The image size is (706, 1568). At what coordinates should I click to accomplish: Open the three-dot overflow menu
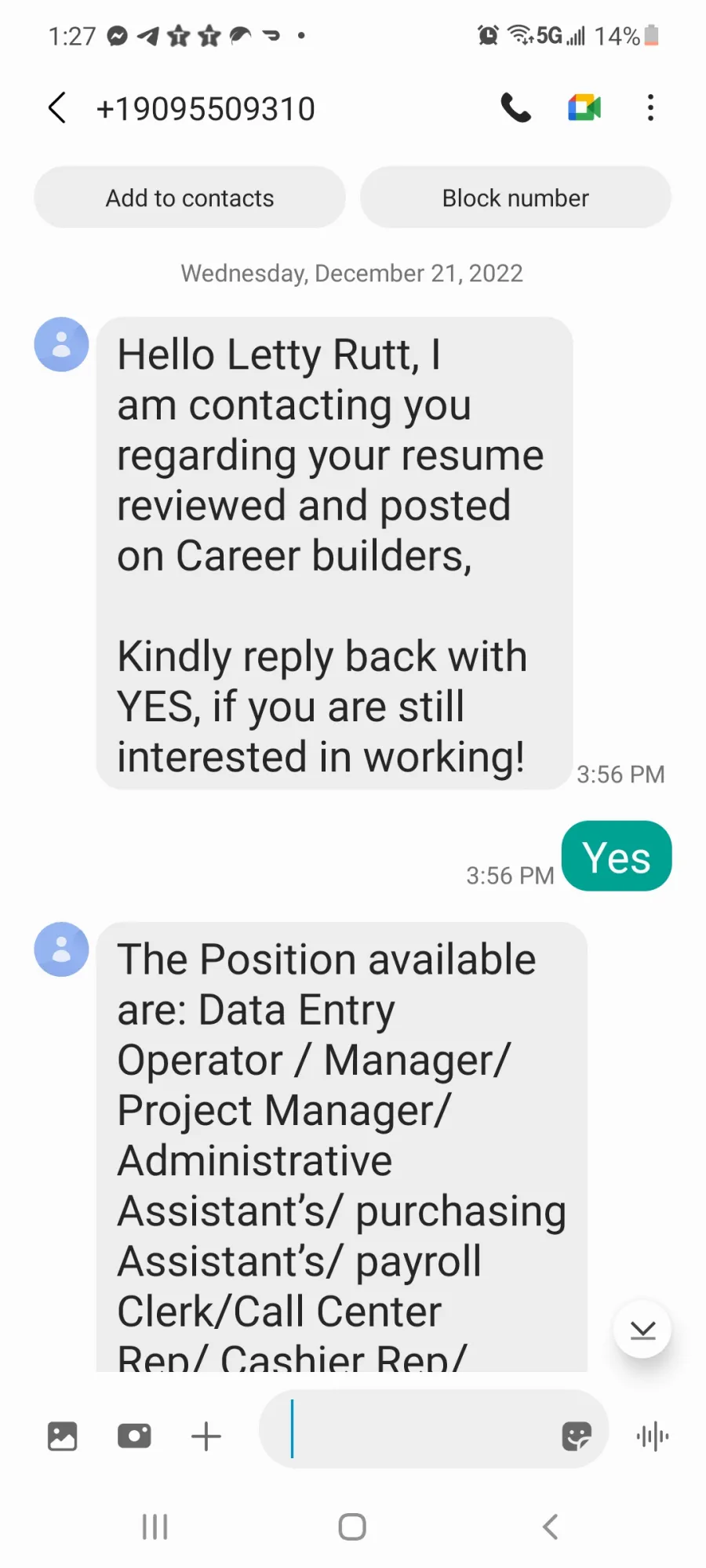pos(650,107)
